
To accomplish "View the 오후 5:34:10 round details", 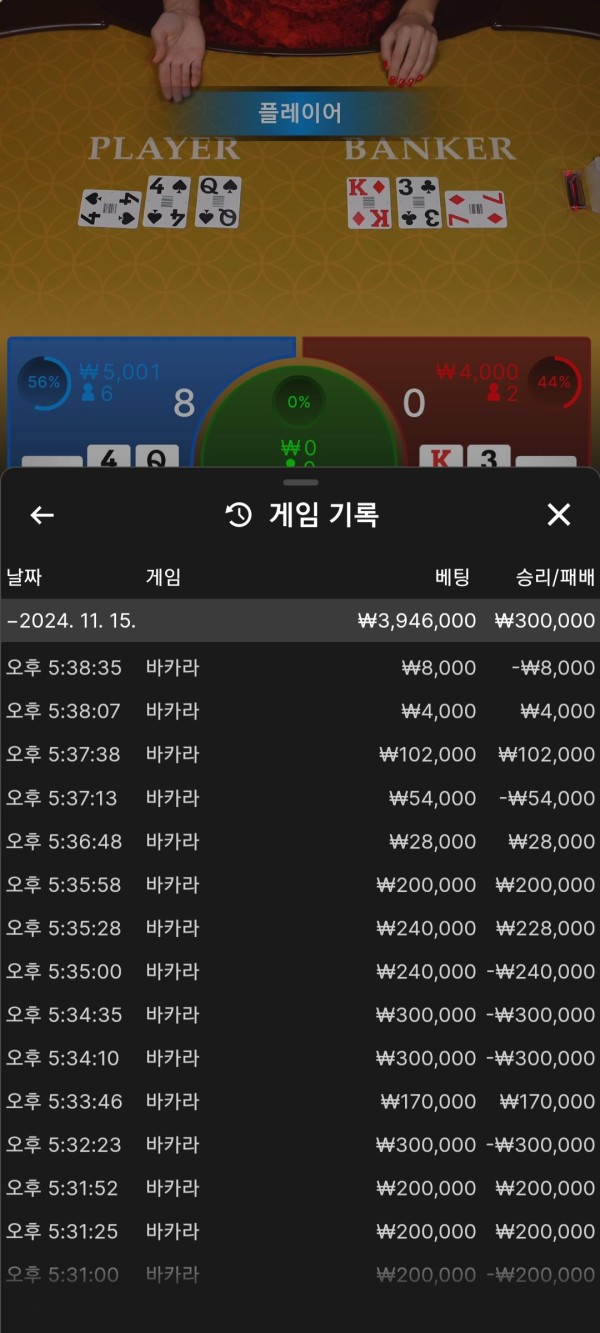I will 300,1058.
